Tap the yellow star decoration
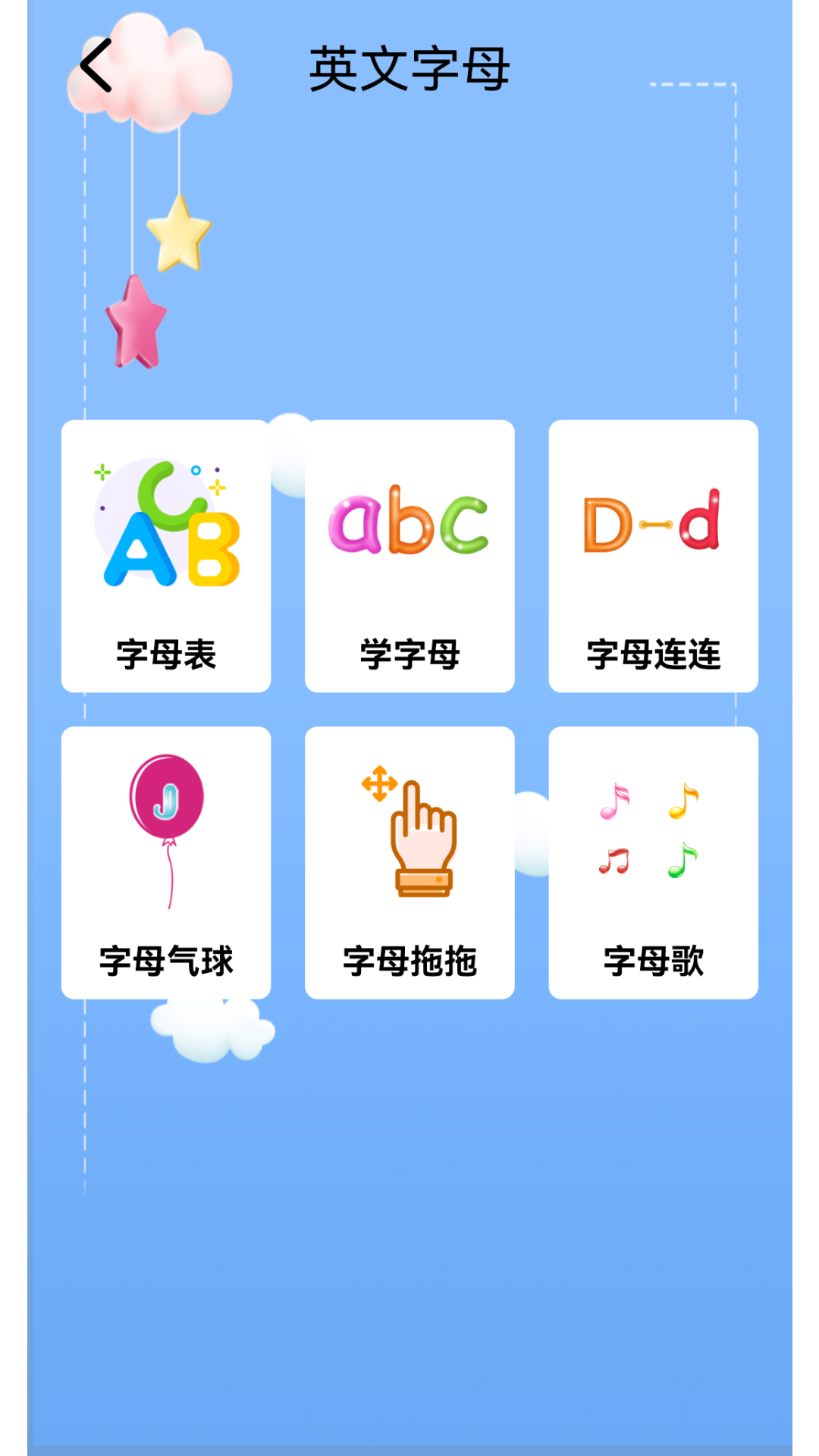819x1456 pixels. coord(180,231)
